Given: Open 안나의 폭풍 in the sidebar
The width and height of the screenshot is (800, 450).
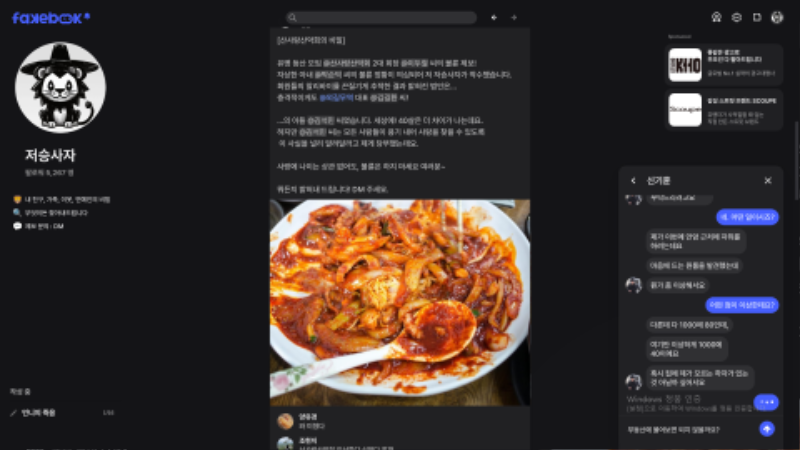Looking at the screenshot, I should (x=40, y=412).
